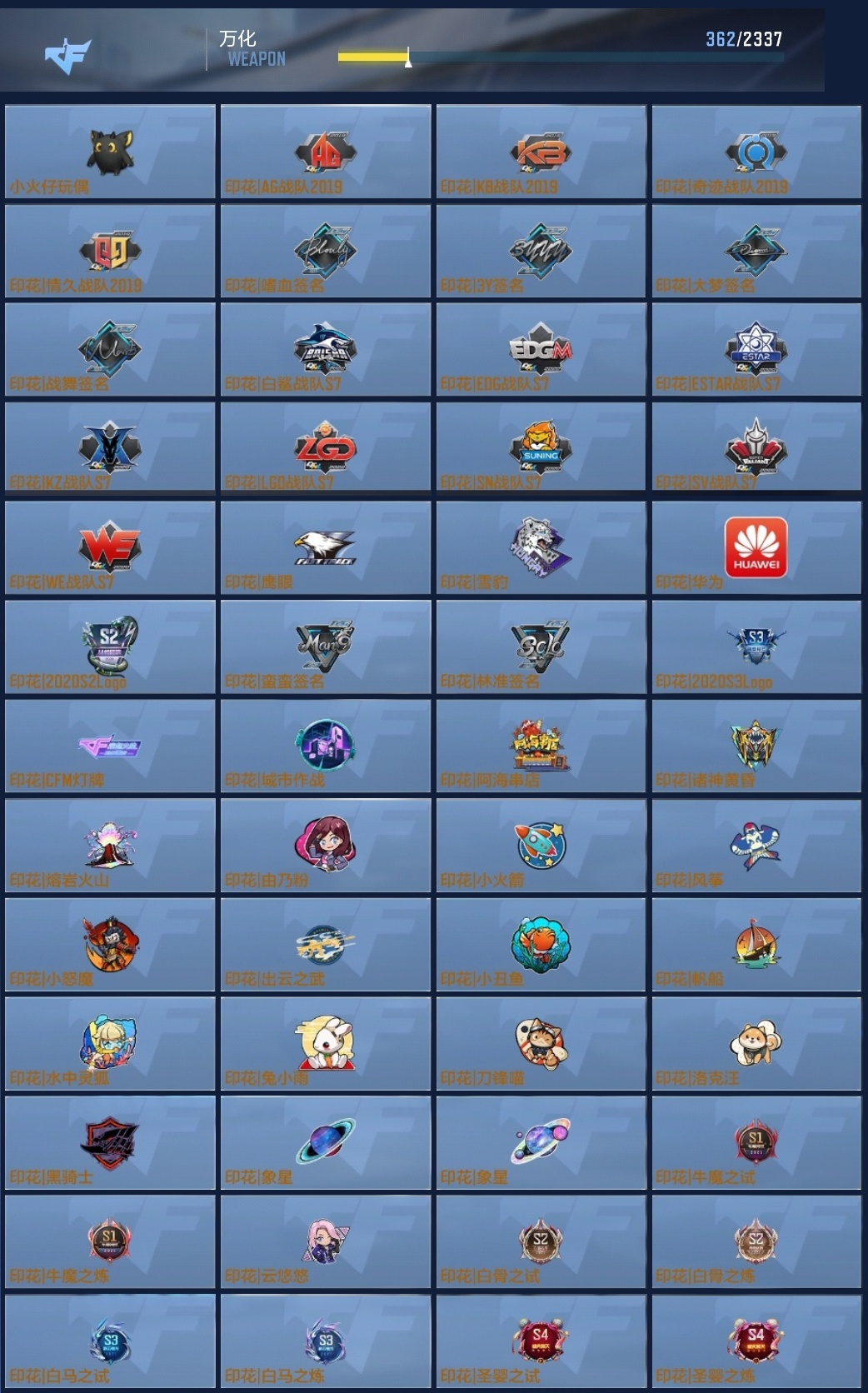
Task: Tap the KB战队2019 sticker
Action: tap(541, 152)
